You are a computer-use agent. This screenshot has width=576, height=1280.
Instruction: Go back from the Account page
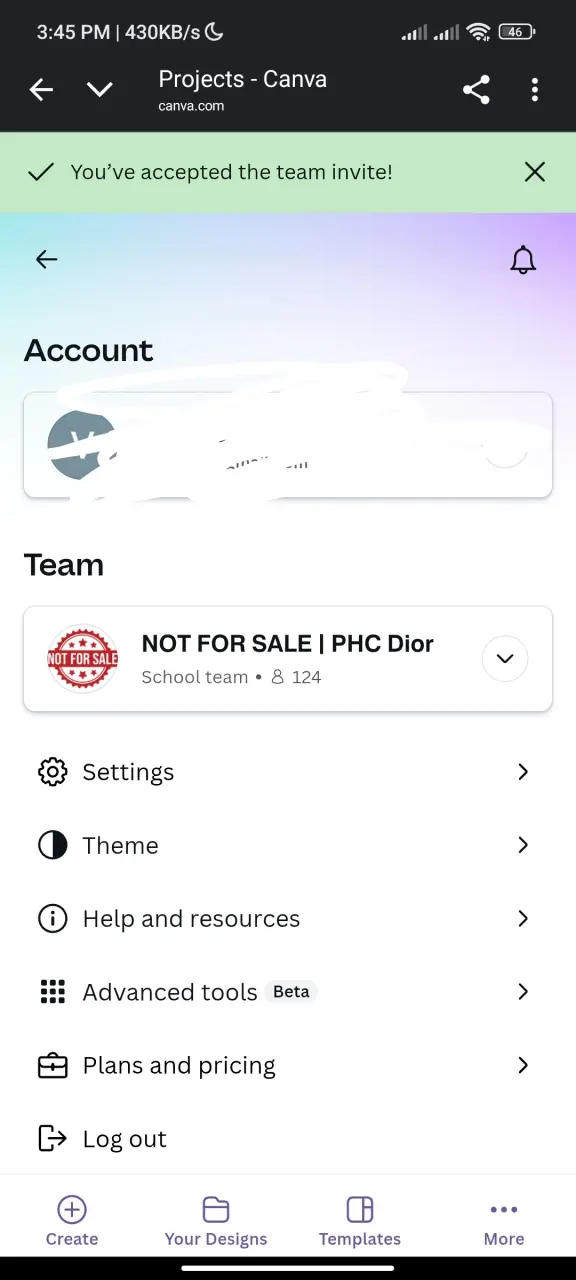click(x=46, y=260)
